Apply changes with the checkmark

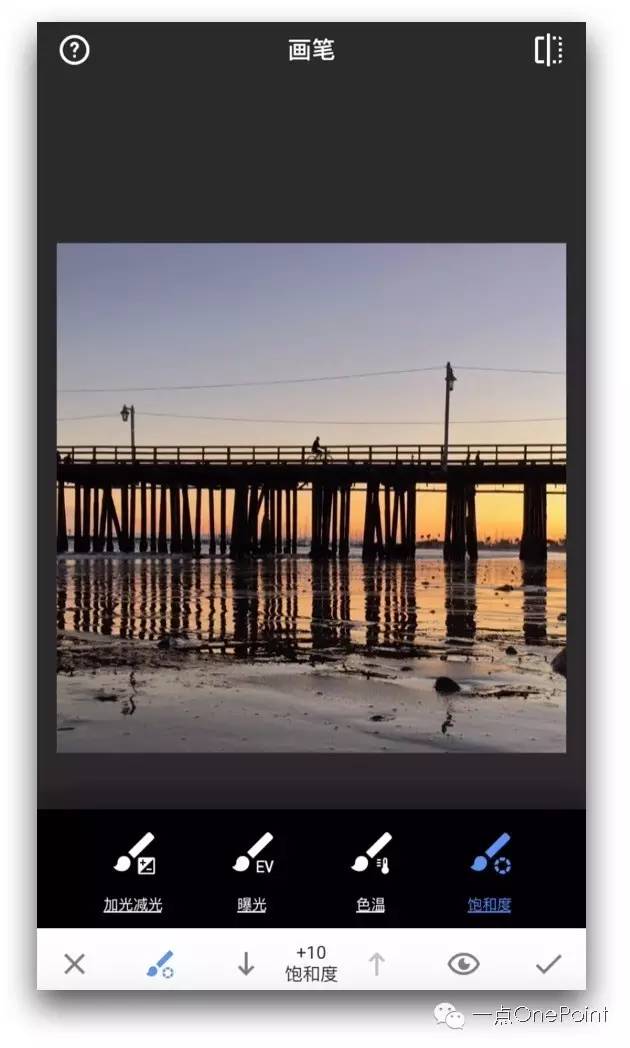tap(548, 964)
